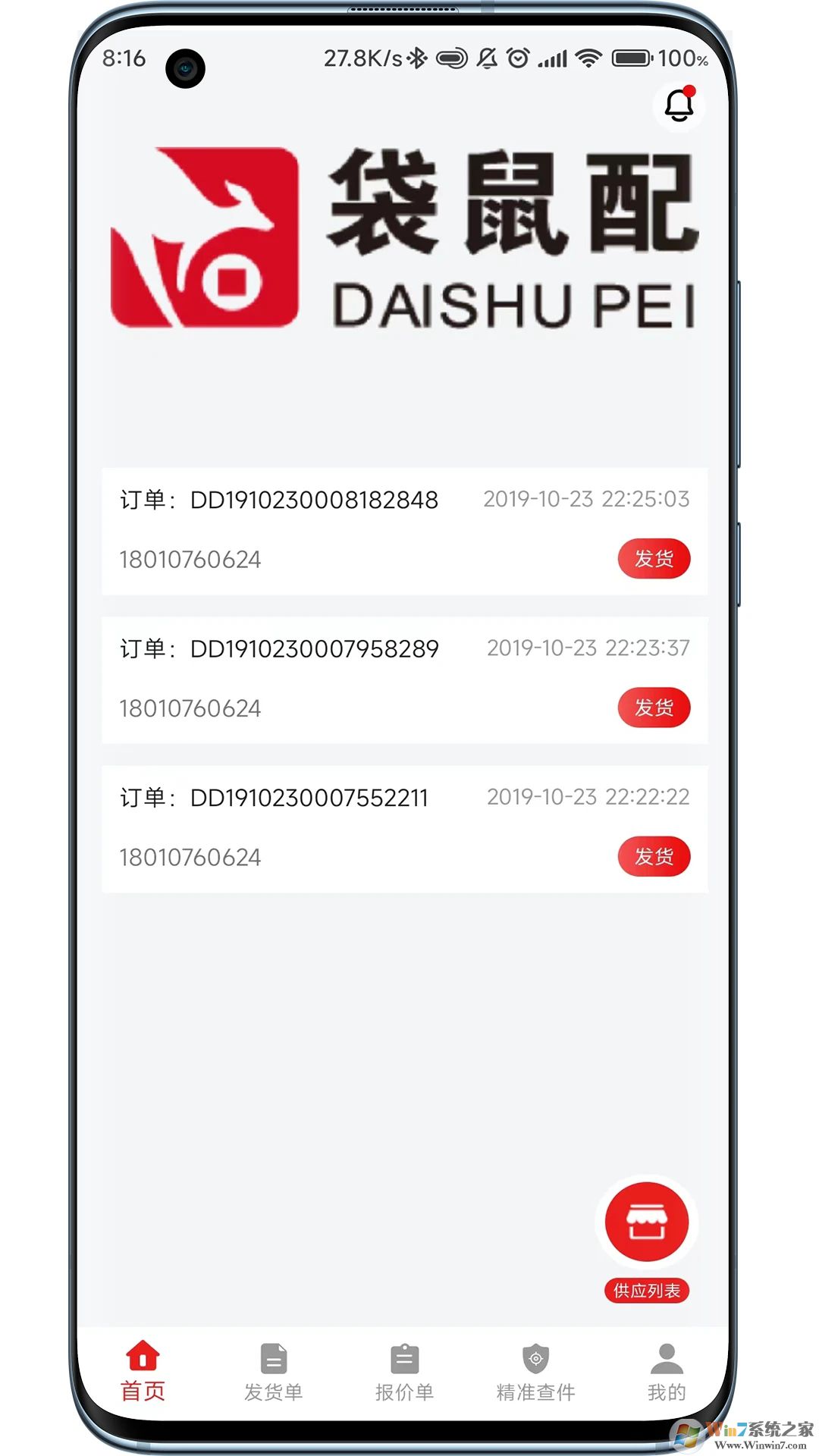Screen dimensions: 819x1456
Task: Switch to the 报价单 tab
Action: (404, 1371)
